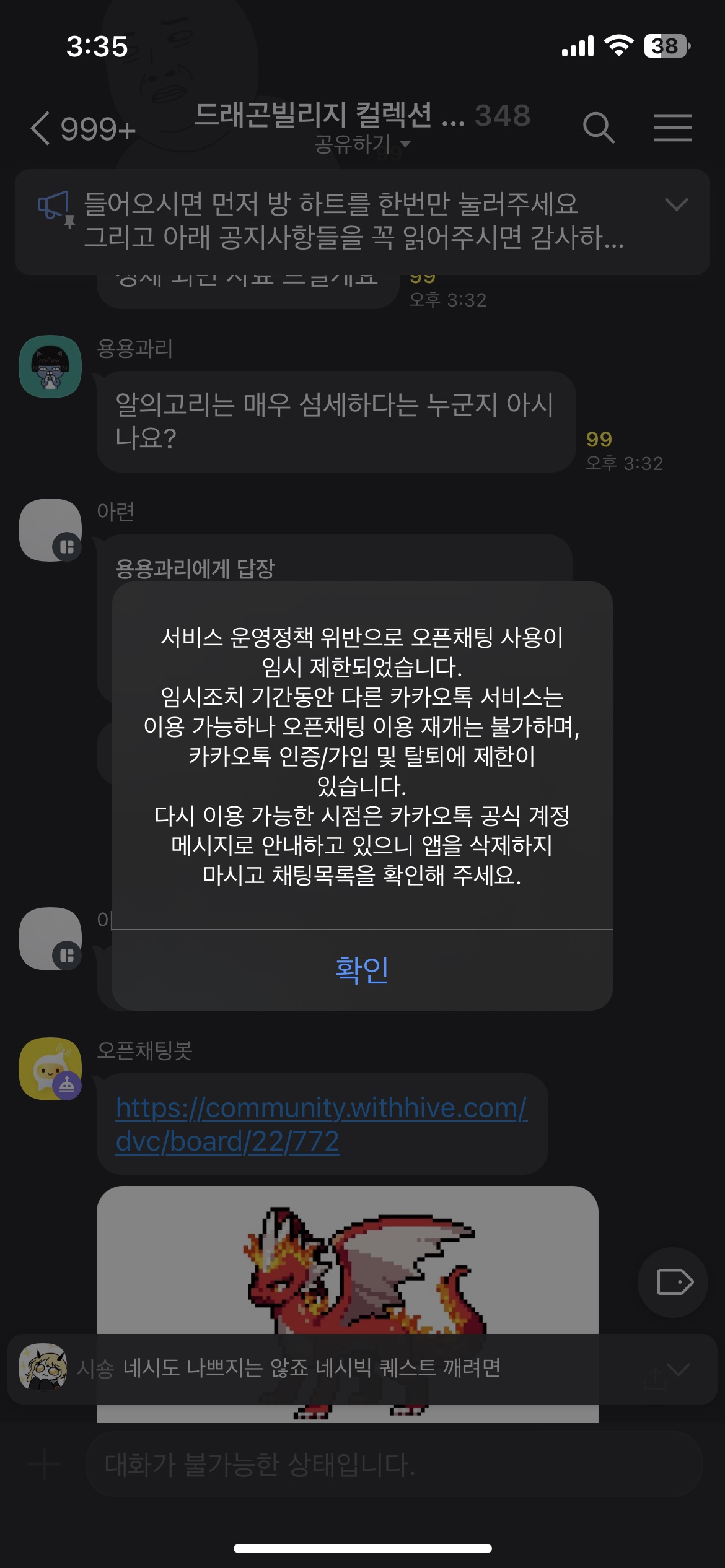Open the chat room hamburger menu
The width and height of the screenshot is (725, 1568).
point(672,129)
